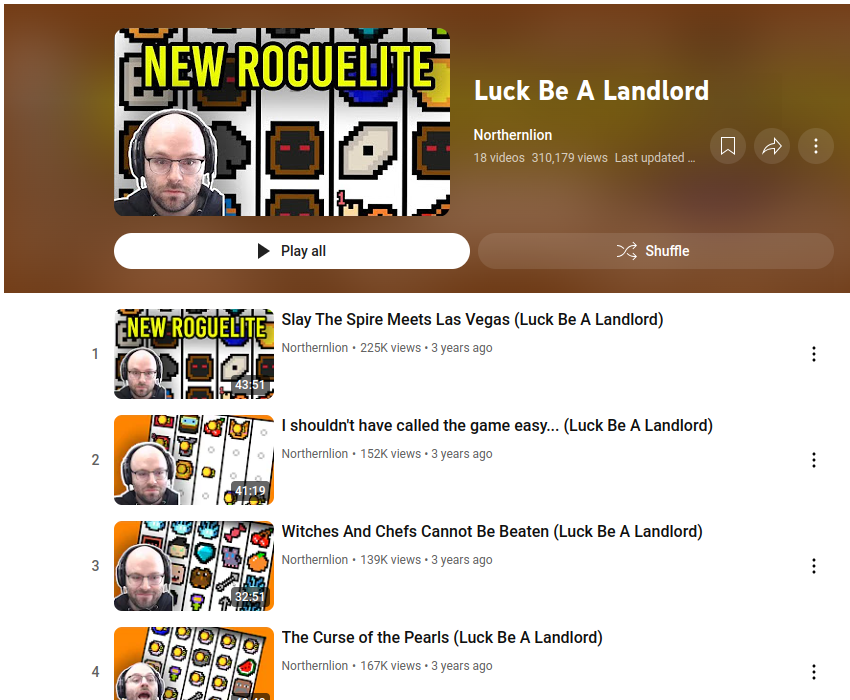Open the playlist overflow menu
This screenshot has width=850, height=700.
(816, 147)
